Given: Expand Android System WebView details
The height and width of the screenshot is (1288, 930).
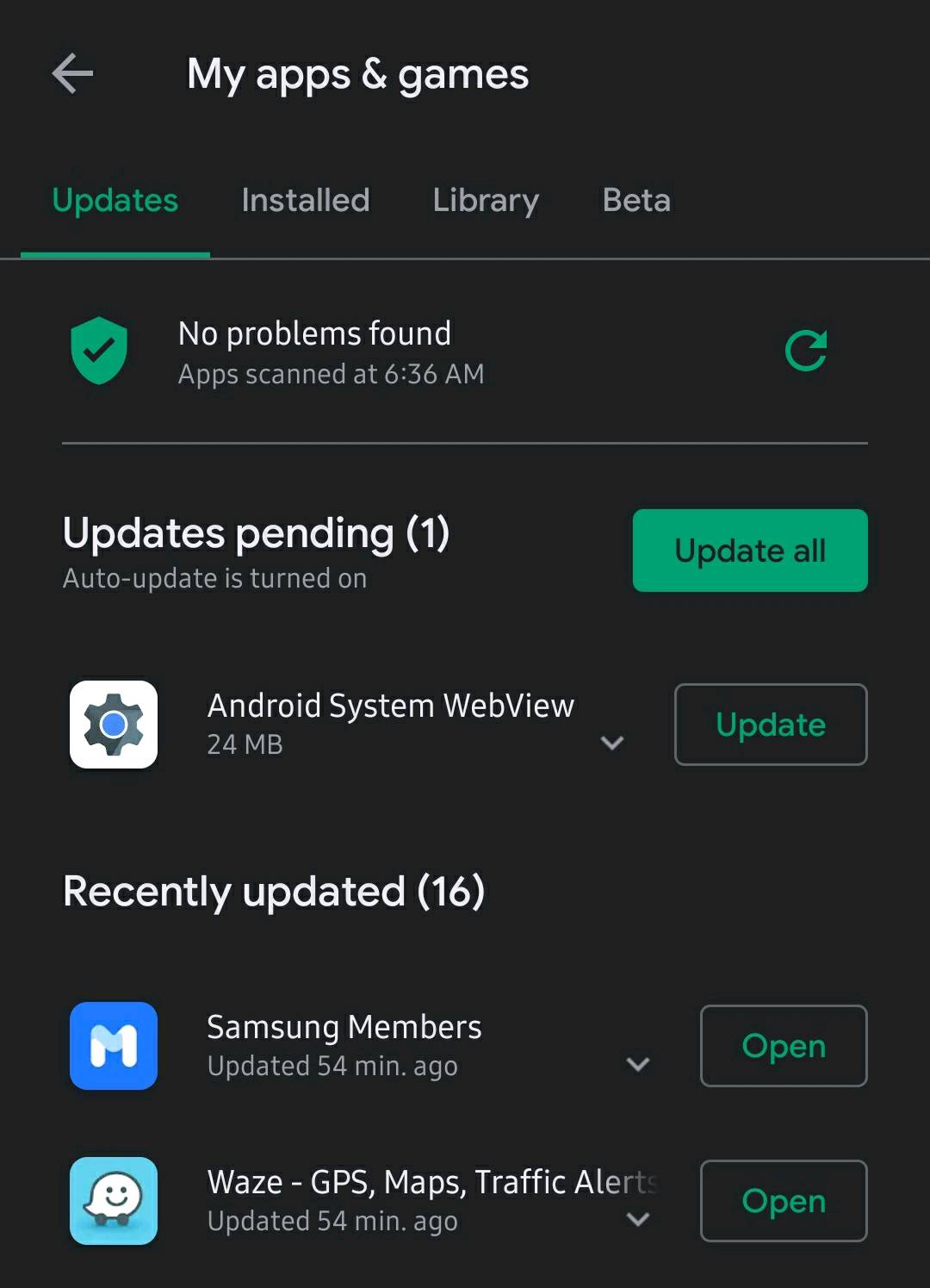Looking at the screenshot, I should pyautogui.click(x=612, y=743).
